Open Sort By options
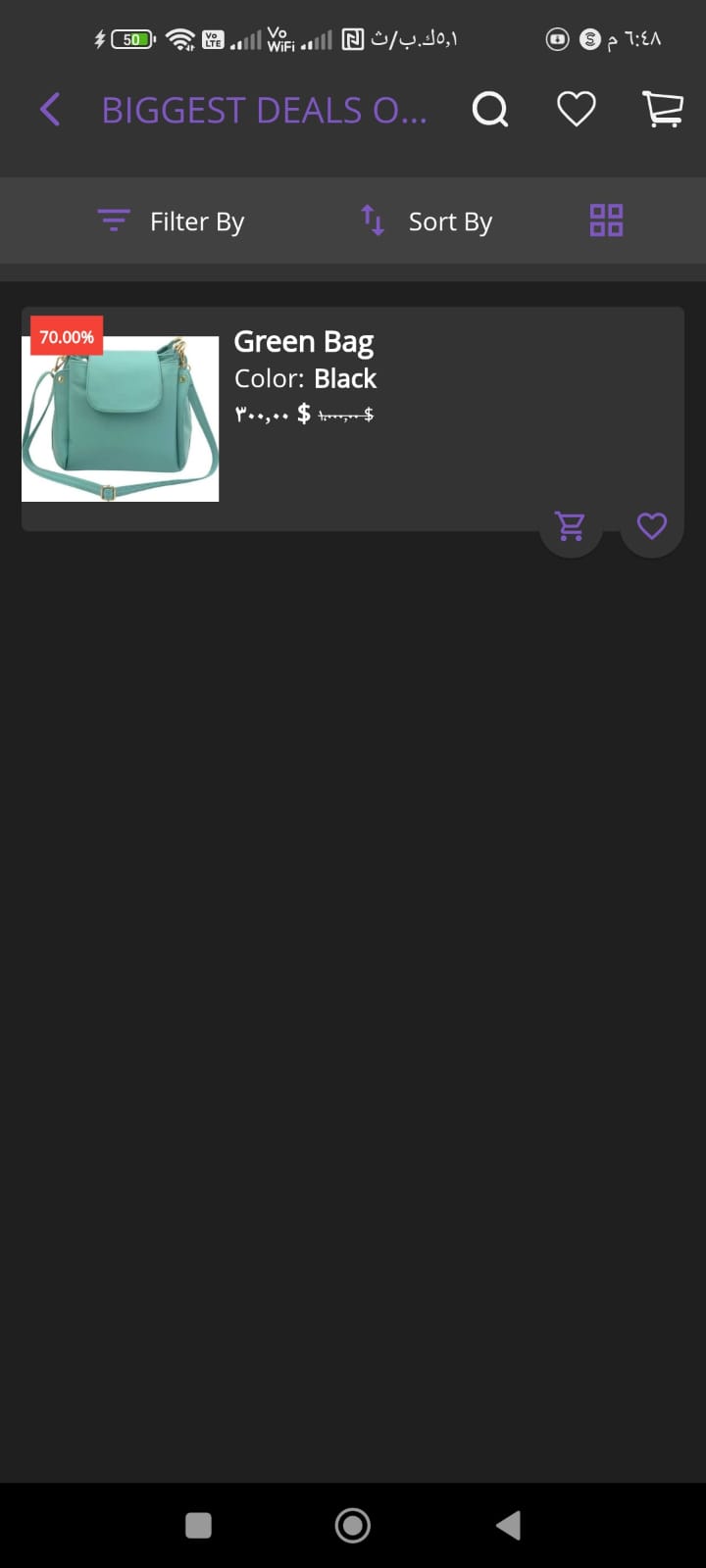Viewport: 706px width, 1568px height. point(428,221)
